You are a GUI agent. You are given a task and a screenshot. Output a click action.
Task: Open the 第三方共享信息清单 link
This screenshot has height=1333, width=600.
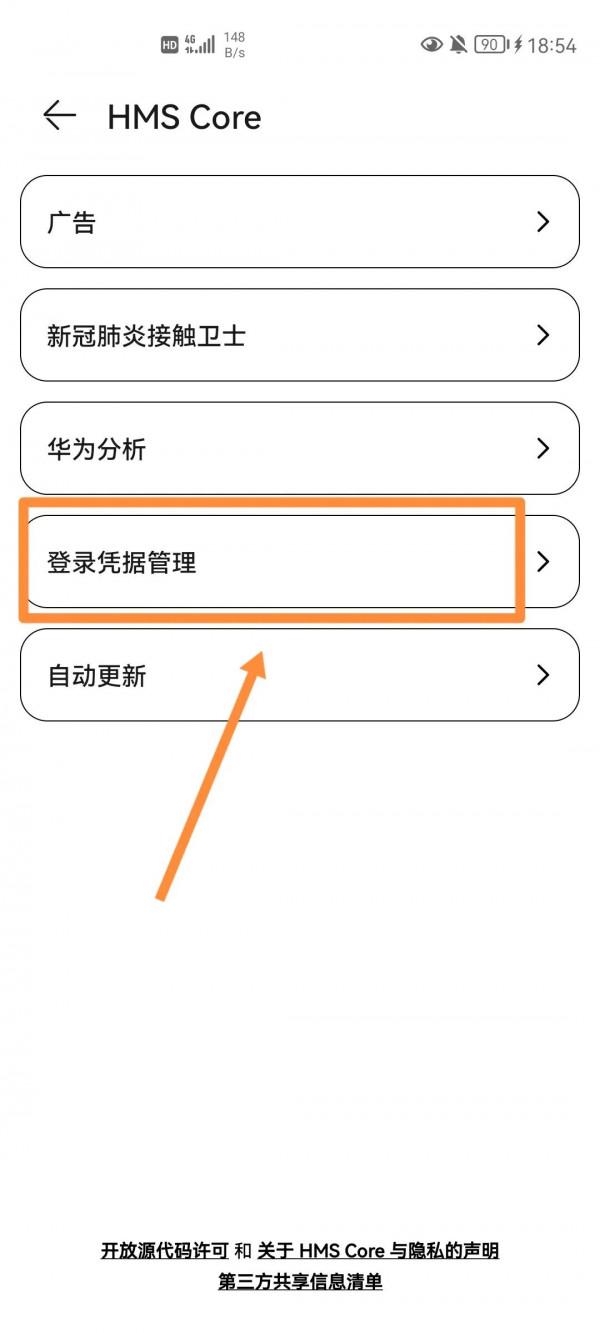pyautogui.click(x=300, y=1281)
